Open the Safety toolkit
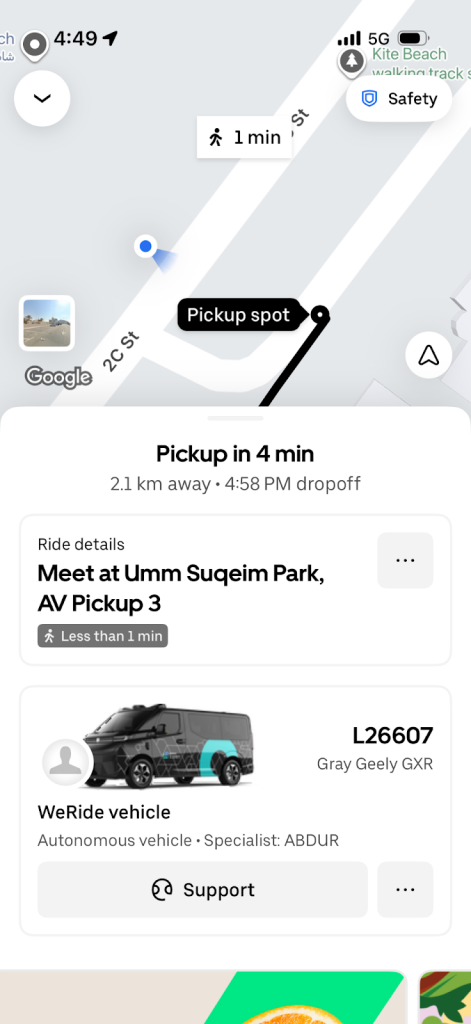Screen dimensions: 471x1024 pyautogui.click(x=399, y=99)
